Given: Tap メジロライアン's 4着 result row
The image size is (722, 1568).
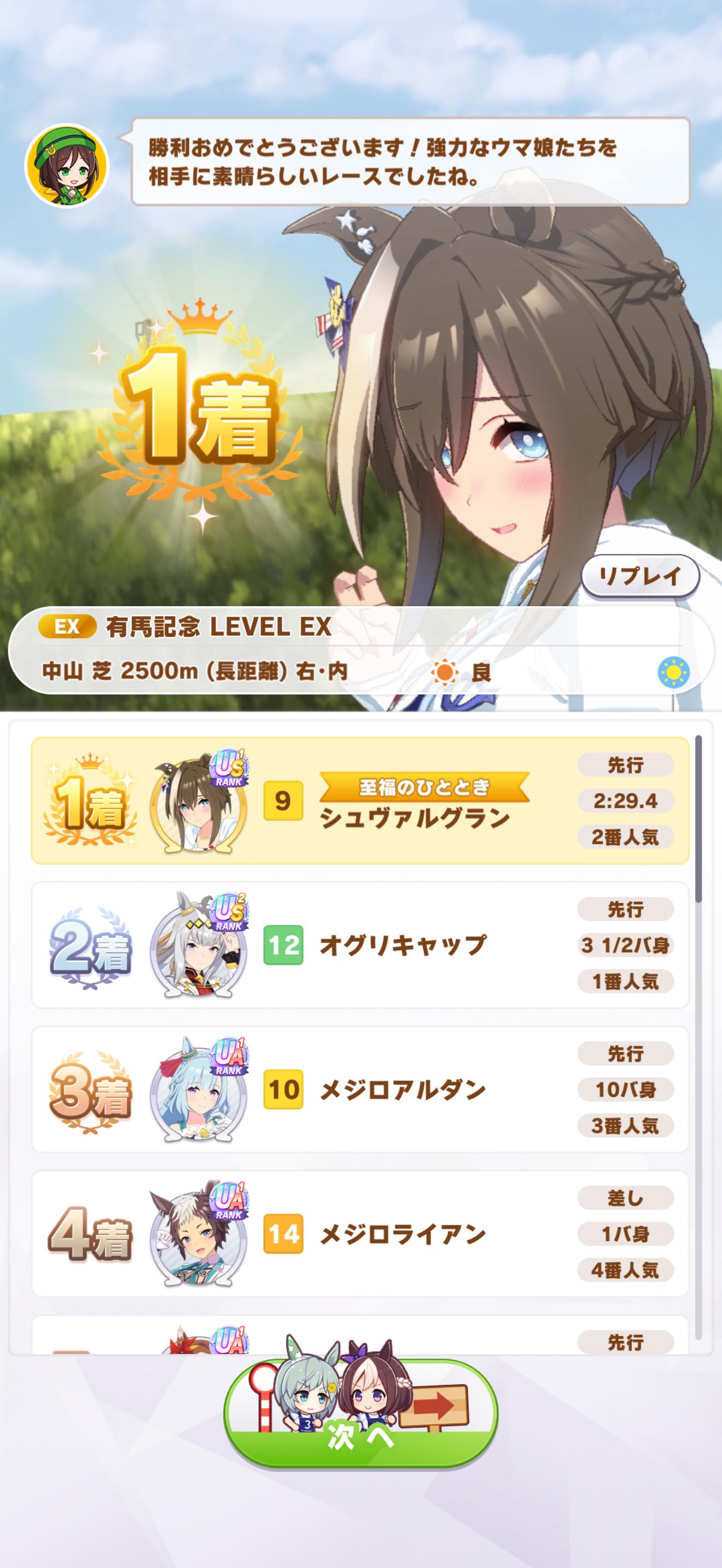Looking at the screenshot, I should pyautogui.click(x=360, y=1234).
